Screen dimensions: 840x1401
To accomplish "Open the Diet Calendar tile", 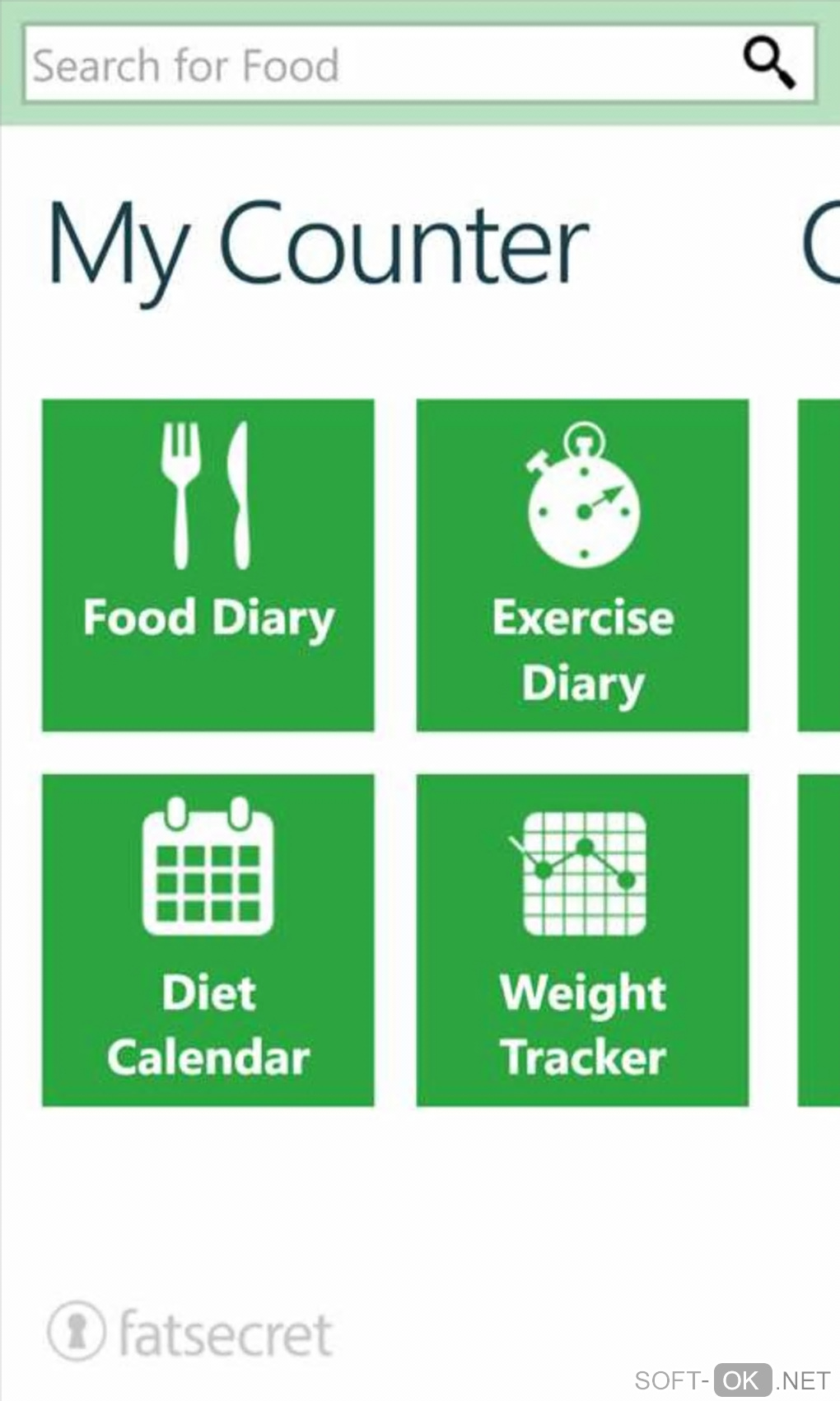I will pos(208,940).
